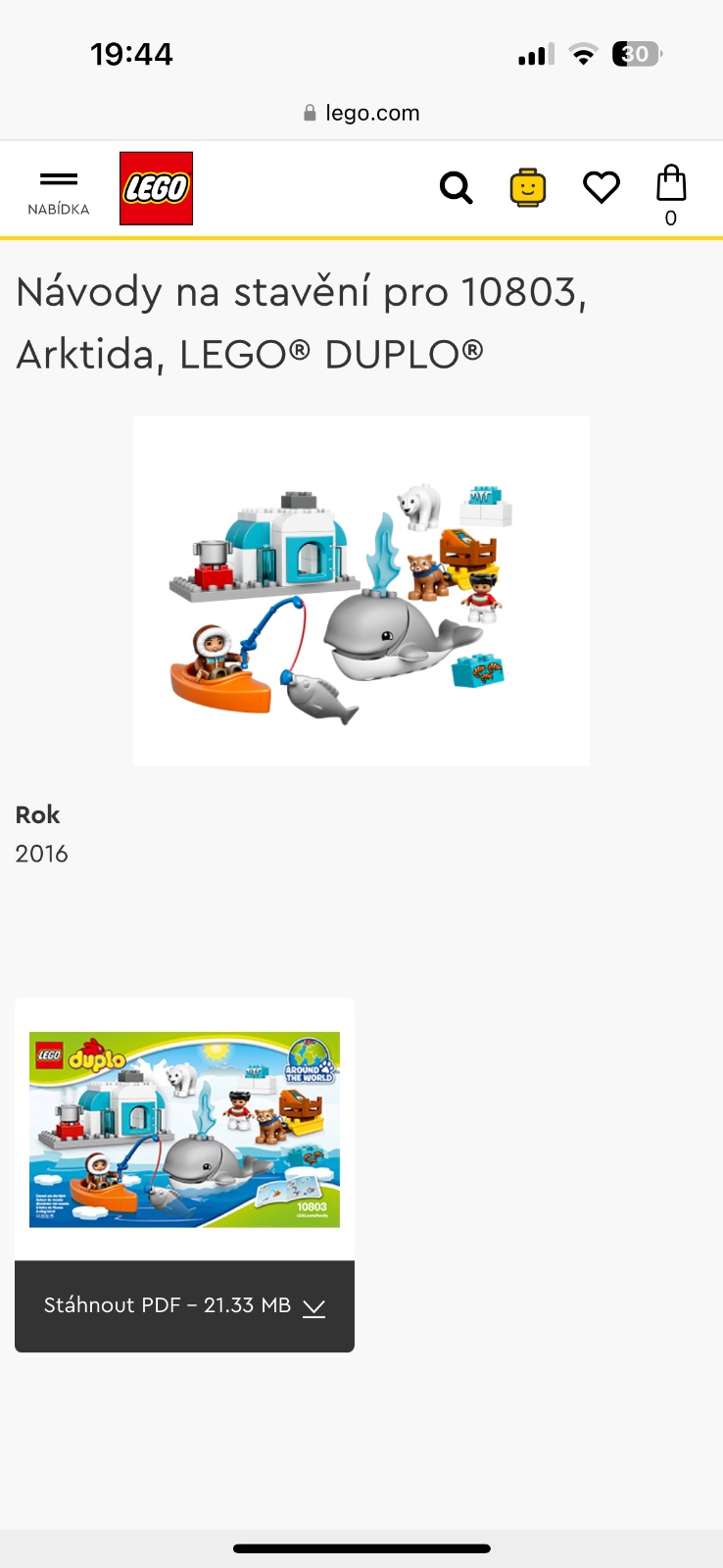Open the search magnifier
This screenshot has width=723, height=1568.
point(456,187)
